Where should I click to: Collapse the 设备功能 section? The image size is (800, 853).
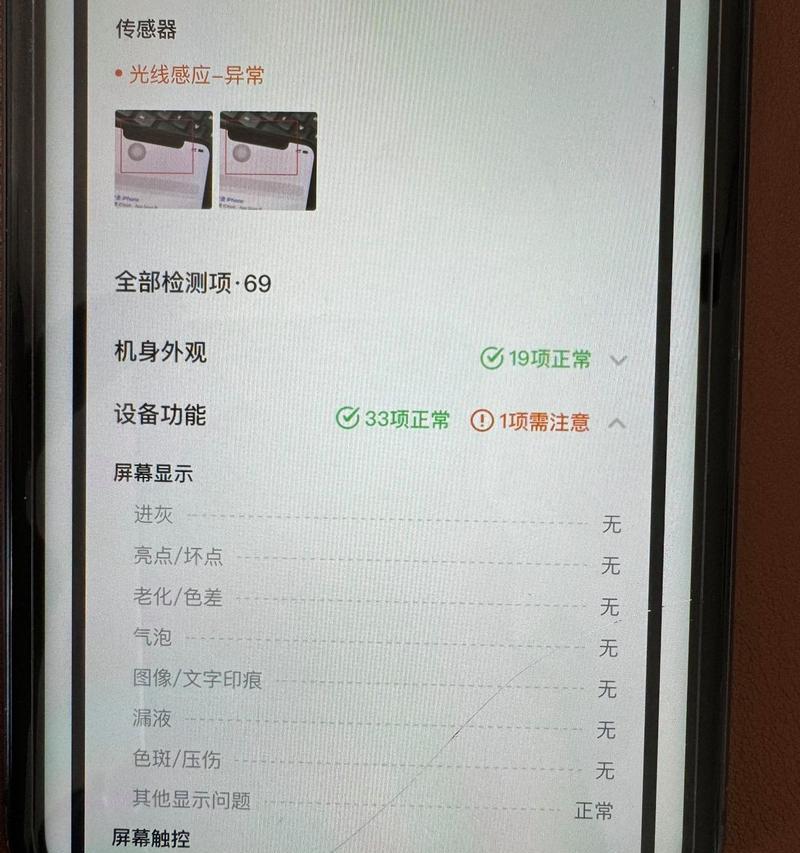coord(617,422)
